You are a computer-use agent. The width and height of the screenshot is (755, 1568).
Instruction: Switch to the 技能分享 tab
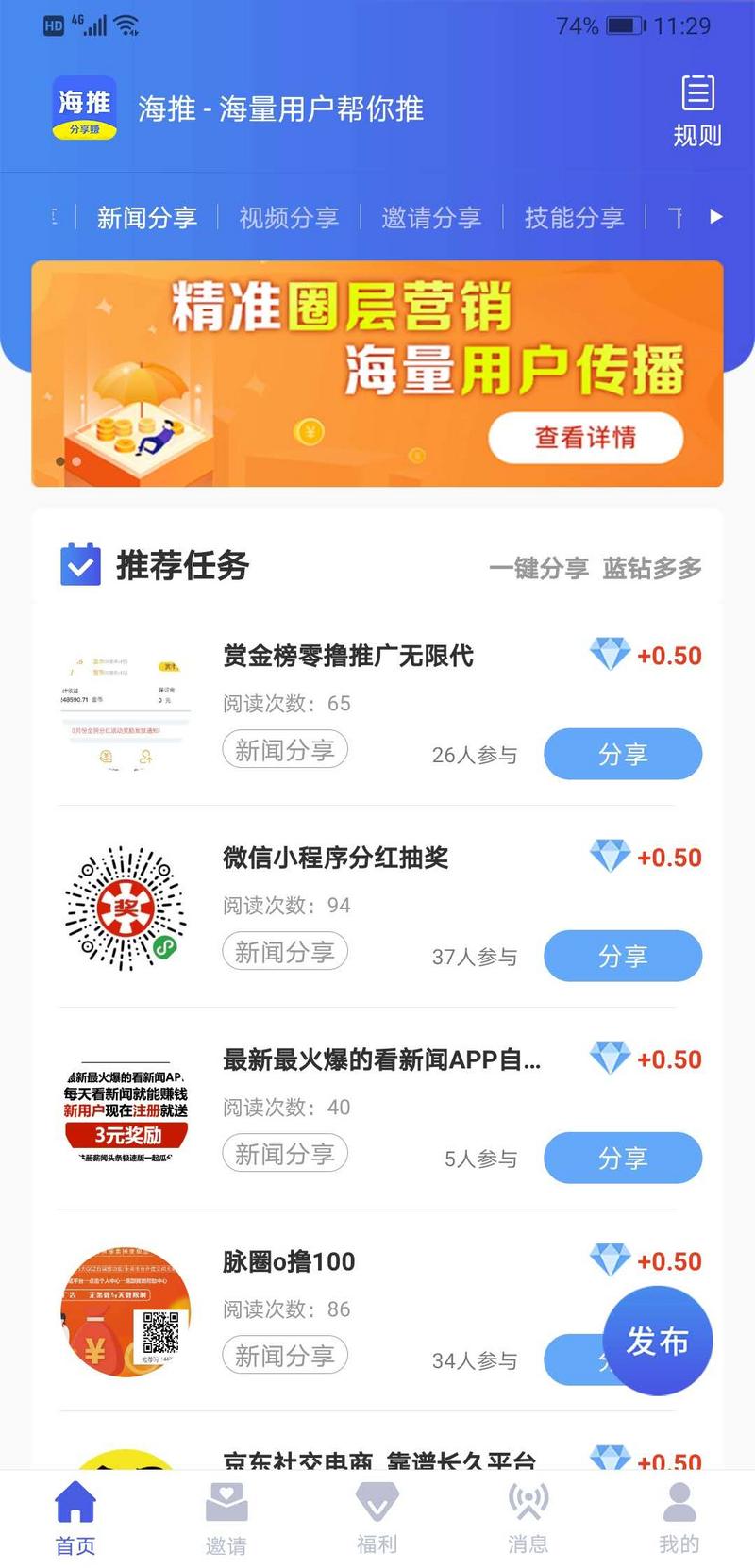[x=574, y=217]
